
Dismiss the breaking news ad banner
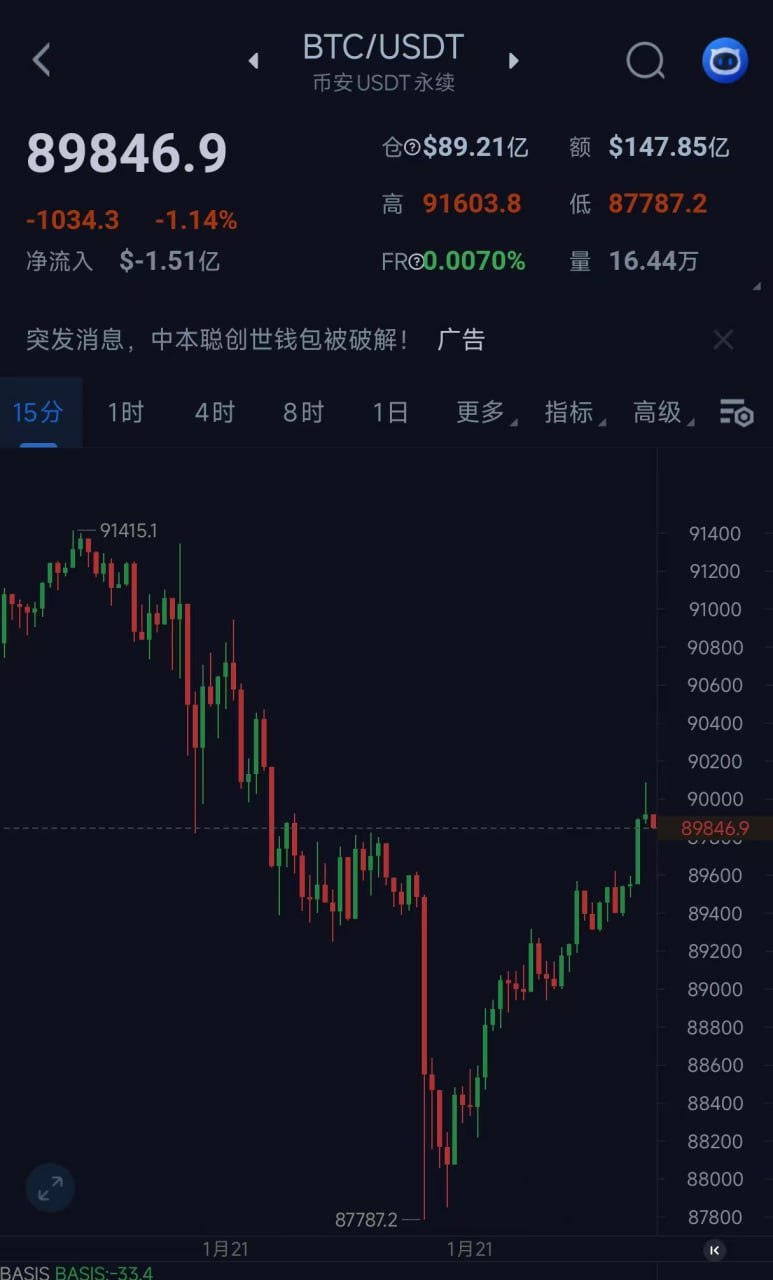(x=723, y=340)
